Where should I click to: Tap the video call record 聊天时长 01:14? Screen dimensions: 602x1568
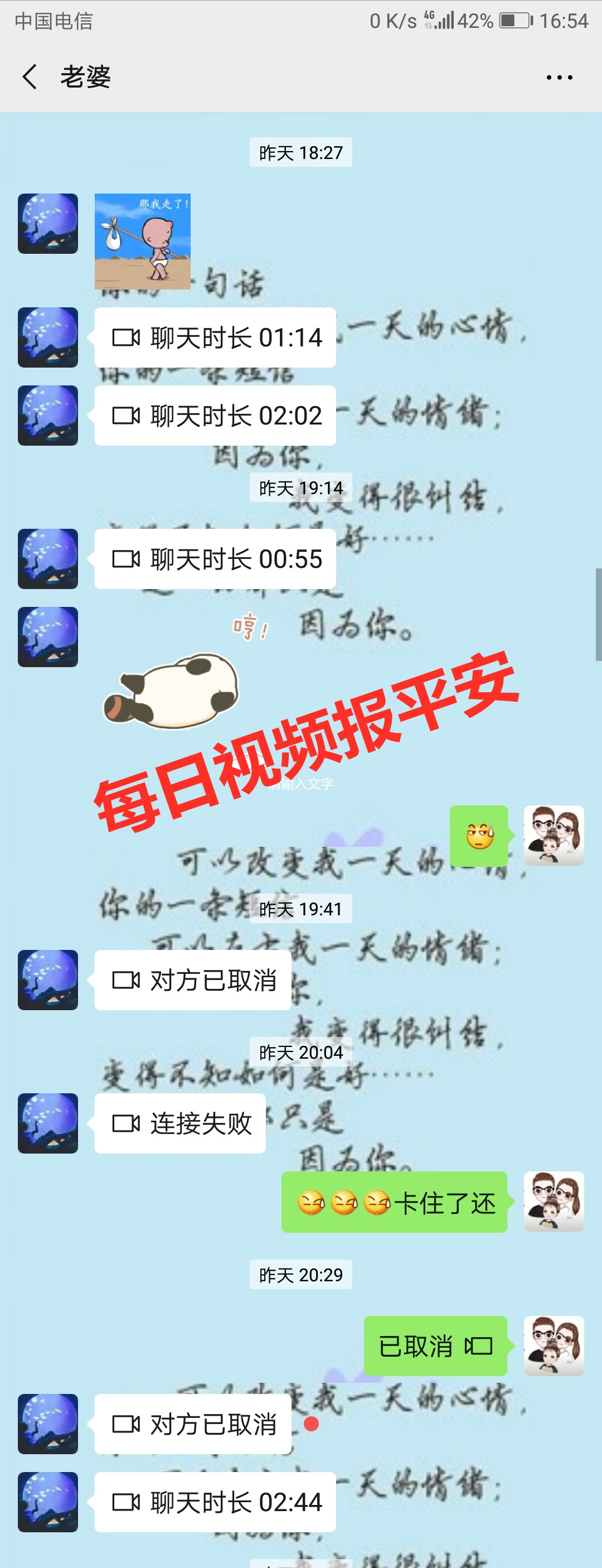pos(215,338)
